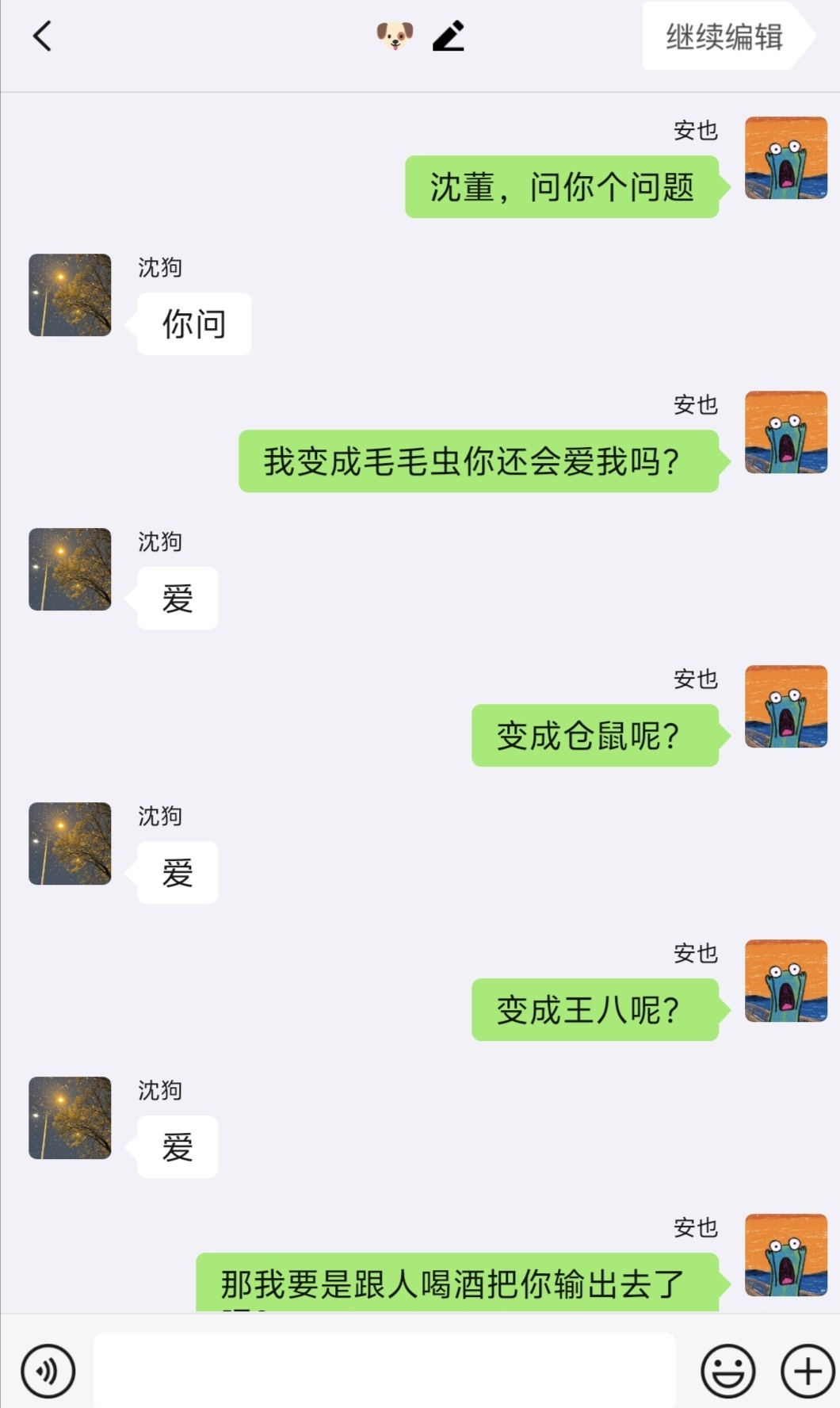
Task: Go back using the top-left arrow
Action: pos(42,36)
